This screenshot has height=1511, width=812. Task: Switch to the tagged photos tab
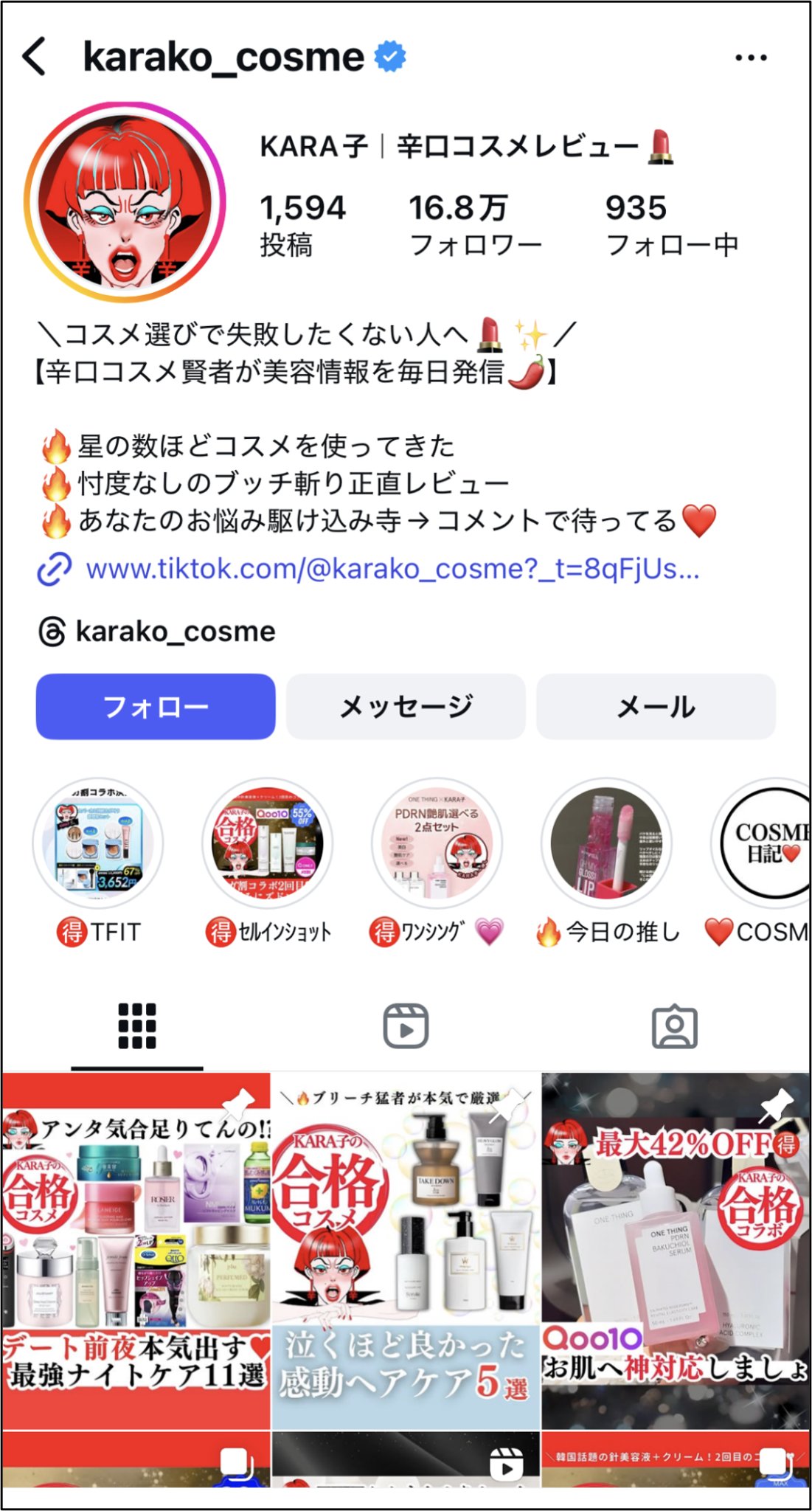[675, 1026]
